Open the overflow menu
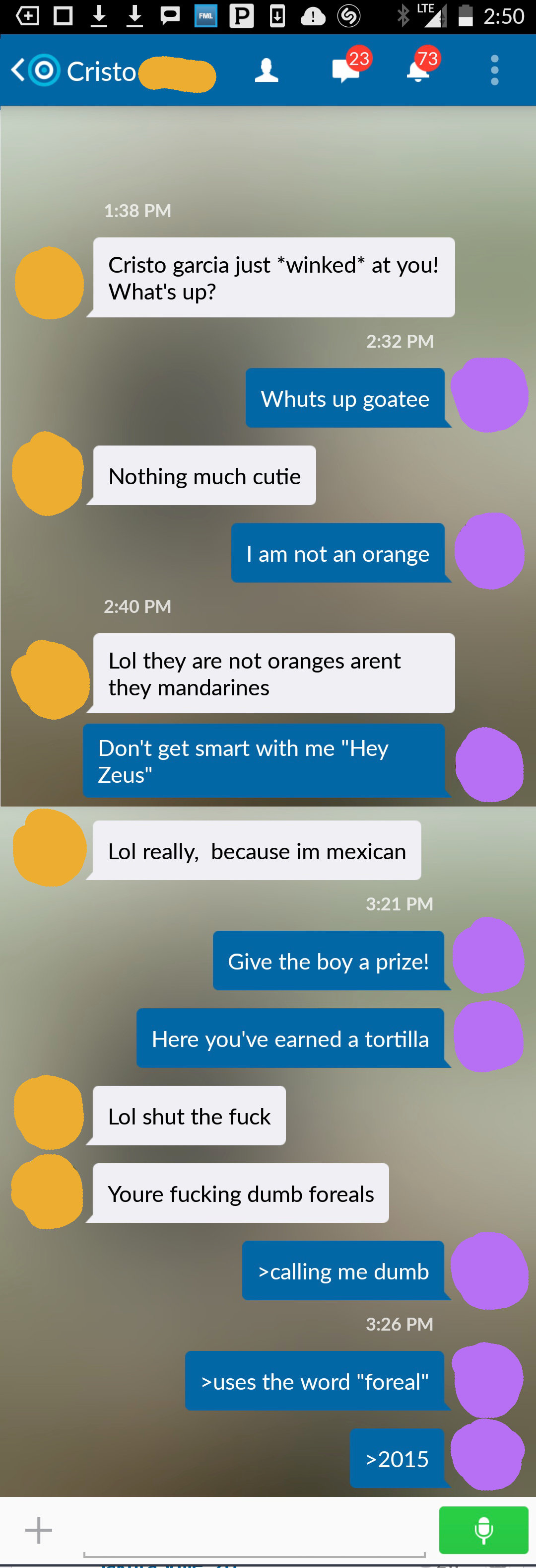 pyautogui.click(x=495, y=71)
